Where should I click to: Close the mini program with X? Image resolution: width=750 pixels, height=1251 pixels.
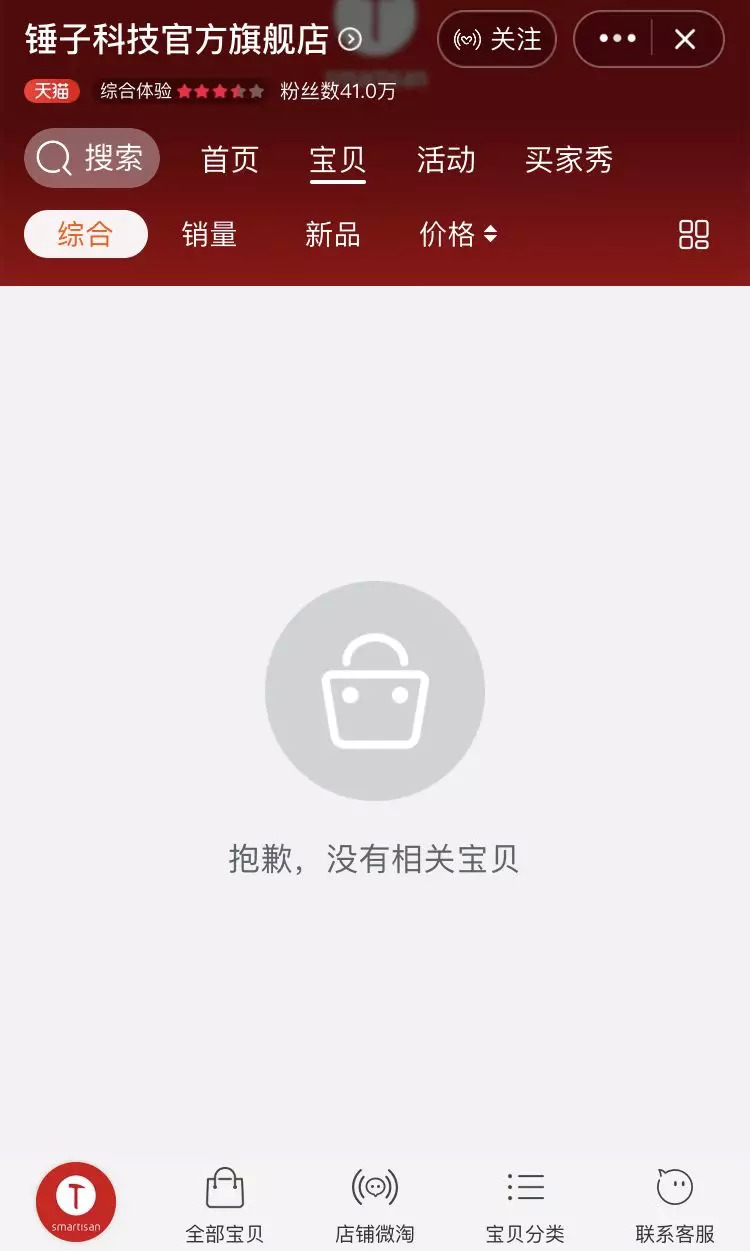tap(685, 39)
